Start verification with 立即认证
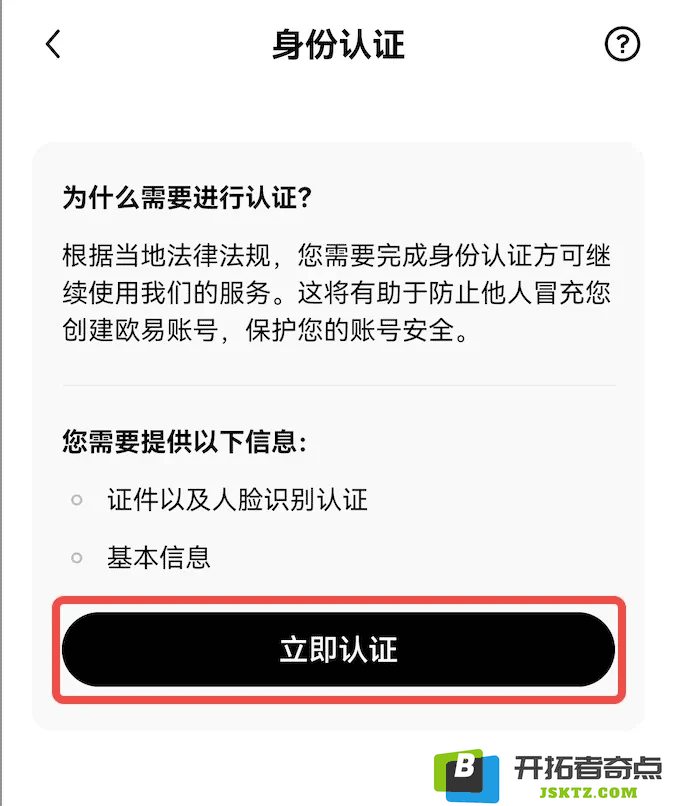The height and width of the screenshot is (806, 674). [338, 649]
